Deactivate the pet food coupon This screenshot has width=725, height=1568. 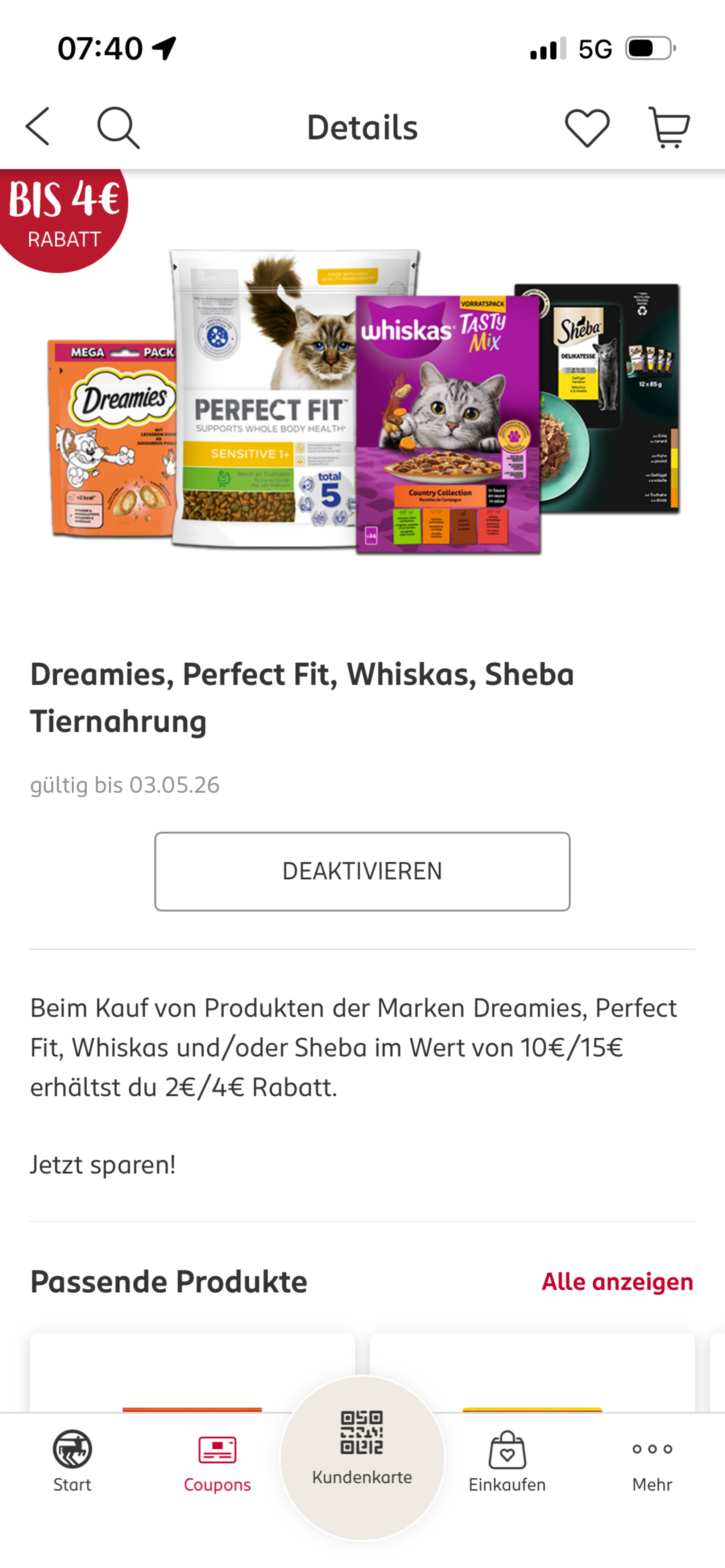point(362,871)
